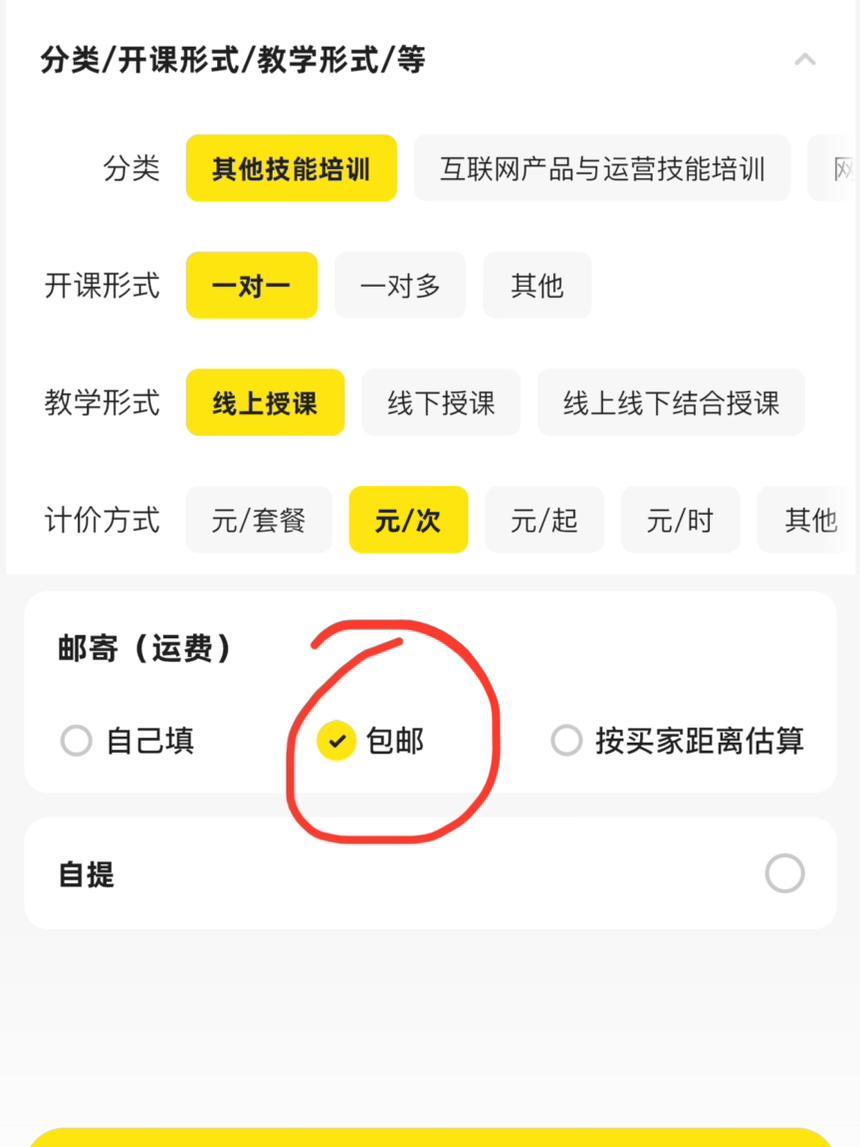Enable the 自提 self-pickup option
The height and width of the screenshot is (1147, 860).
786,873
